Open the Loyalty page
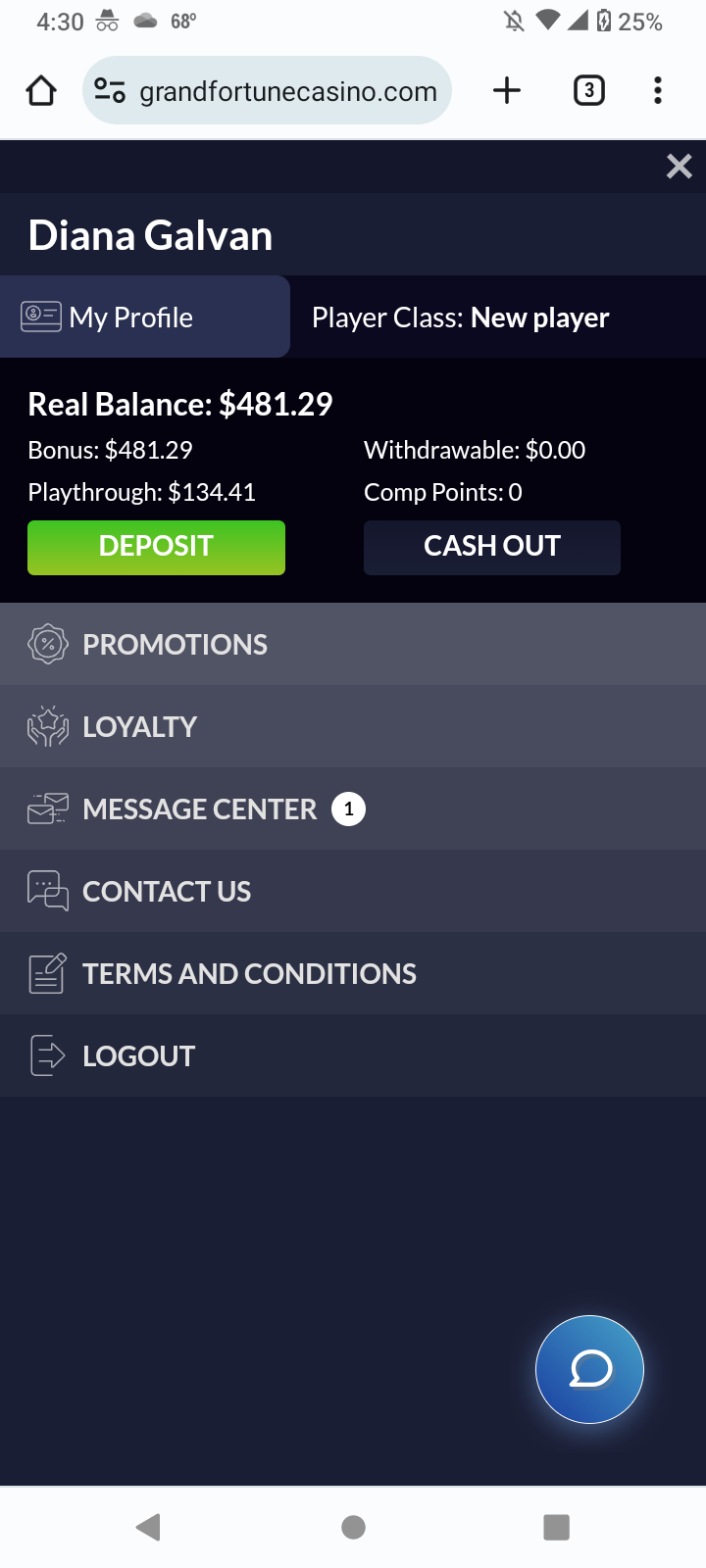The width and height of the screenshot is (706, 1568). (140, 727)
